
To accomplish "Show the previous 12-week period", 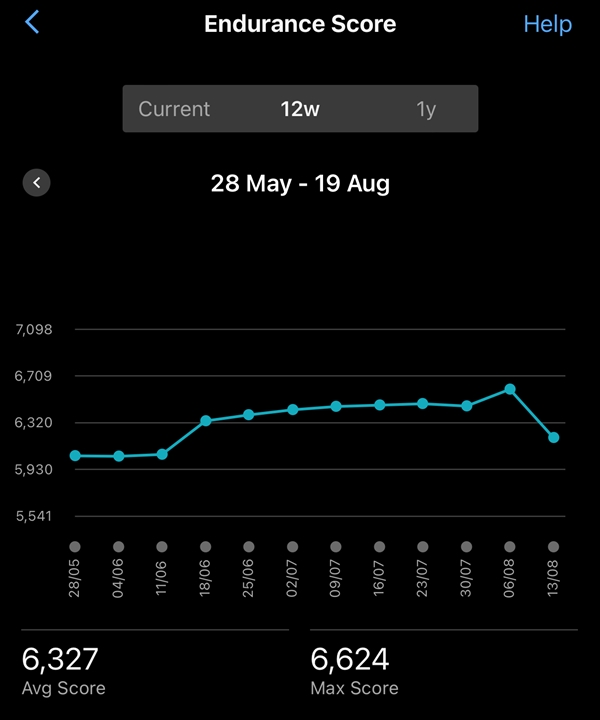I will [37, 182].
